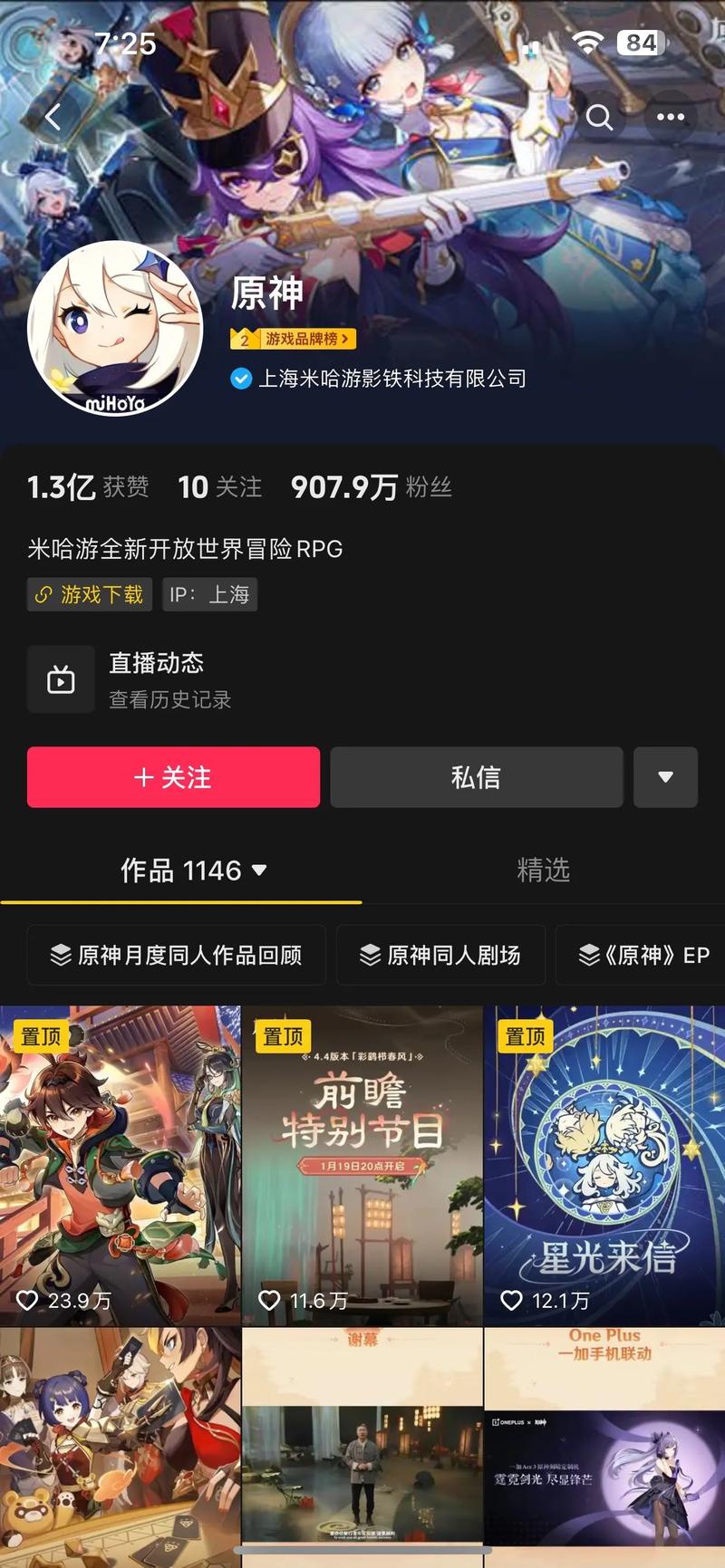Tap the 查看历史记录 link

click(x=169, y=699)
